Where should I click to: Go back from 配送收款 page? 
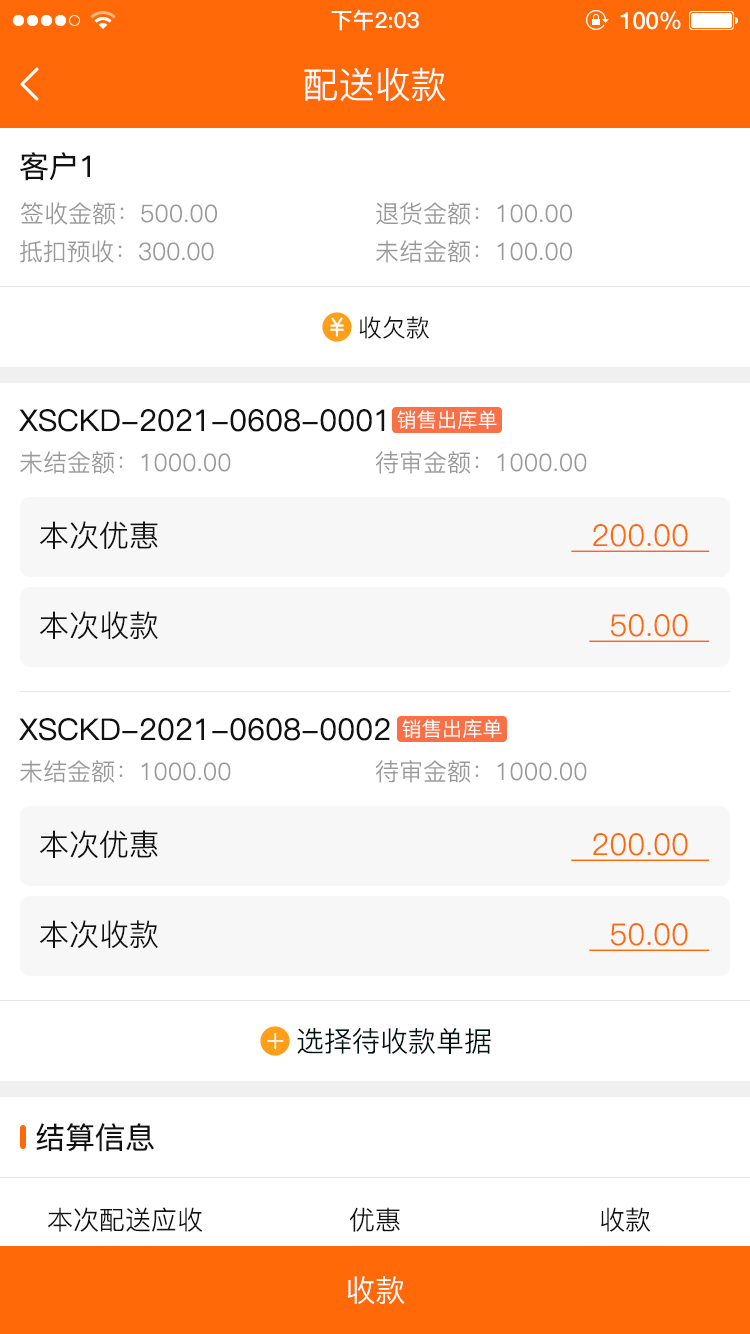[x=30, y=85]
